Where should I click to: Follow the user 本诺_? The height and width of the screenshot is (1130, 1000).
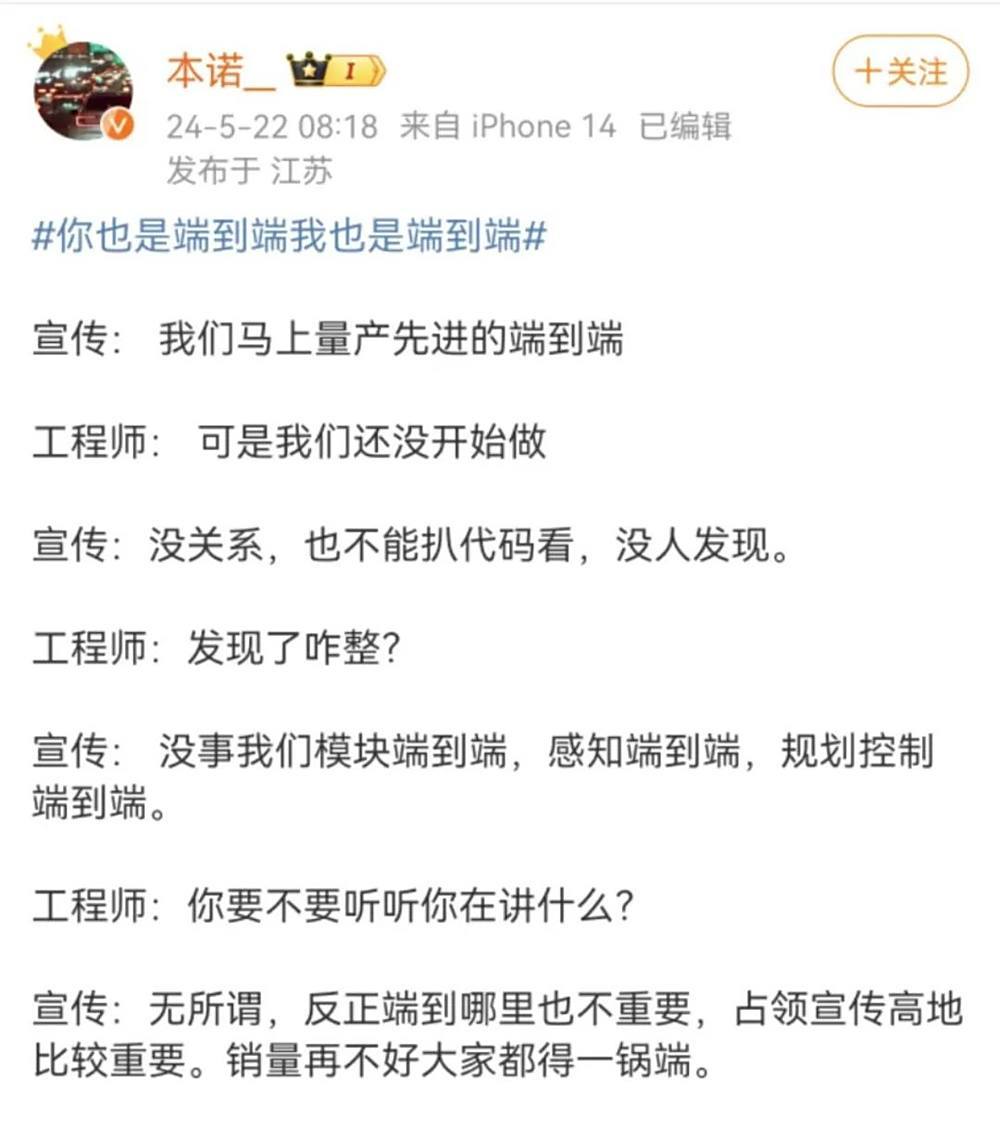tap(900, 72)
